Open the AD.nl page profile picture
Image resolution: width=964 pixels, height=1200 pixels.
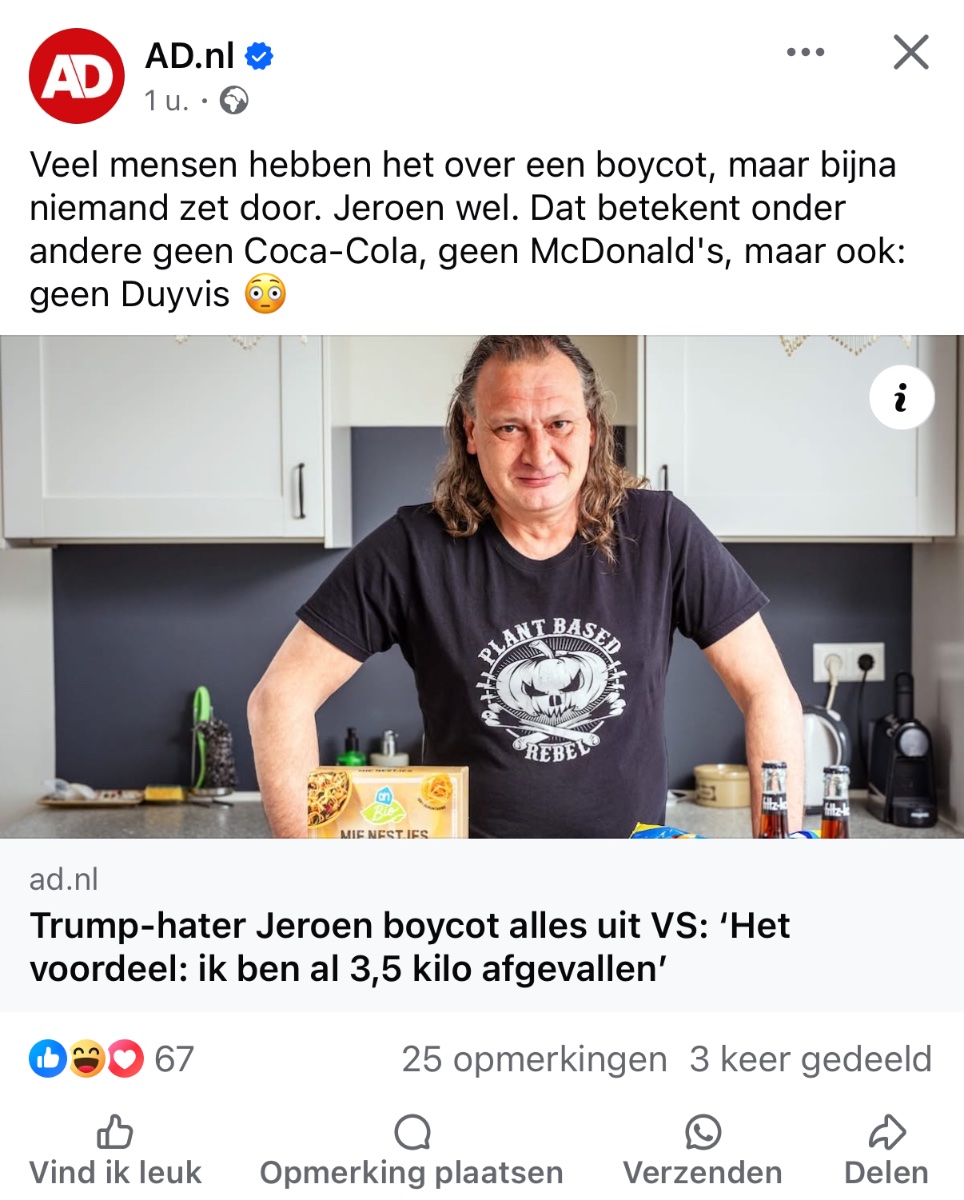[77, 76]
